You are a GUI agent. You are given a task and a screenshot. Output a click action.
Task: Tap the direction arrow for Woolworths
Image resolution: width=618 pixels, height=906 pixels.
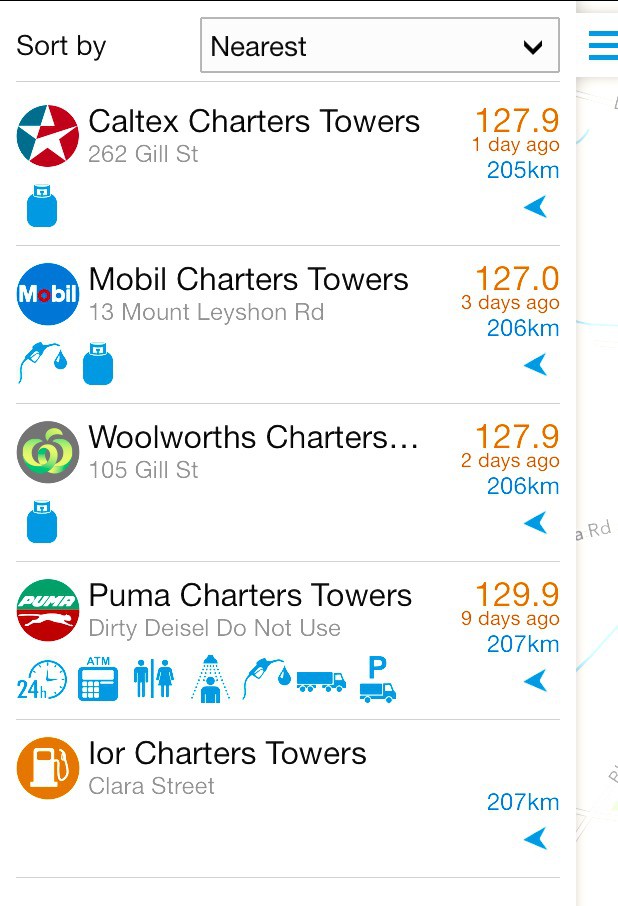pyautogui.click(x=536, y=523)
